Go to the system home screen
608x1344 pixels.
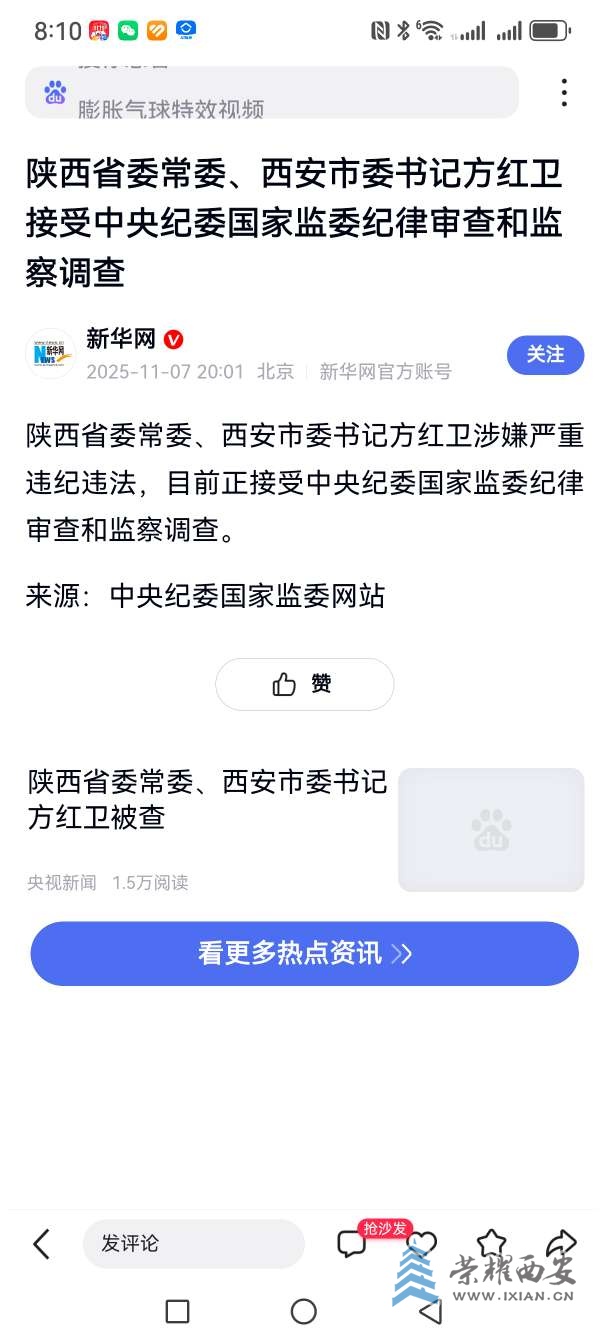click(x=303, y=1311)
